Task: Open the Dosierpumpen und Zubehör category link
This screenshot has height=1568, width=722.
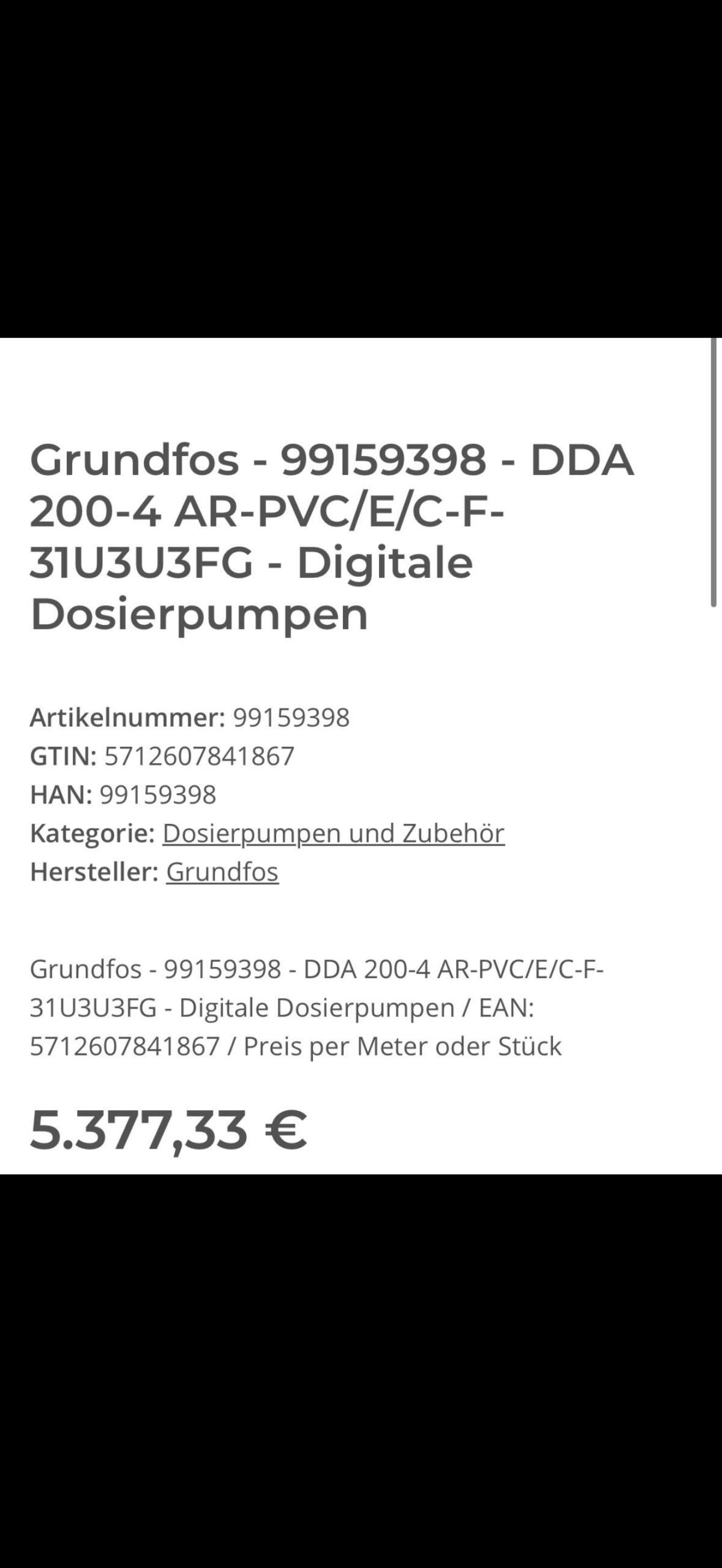Action: click(x=333, y=833)
